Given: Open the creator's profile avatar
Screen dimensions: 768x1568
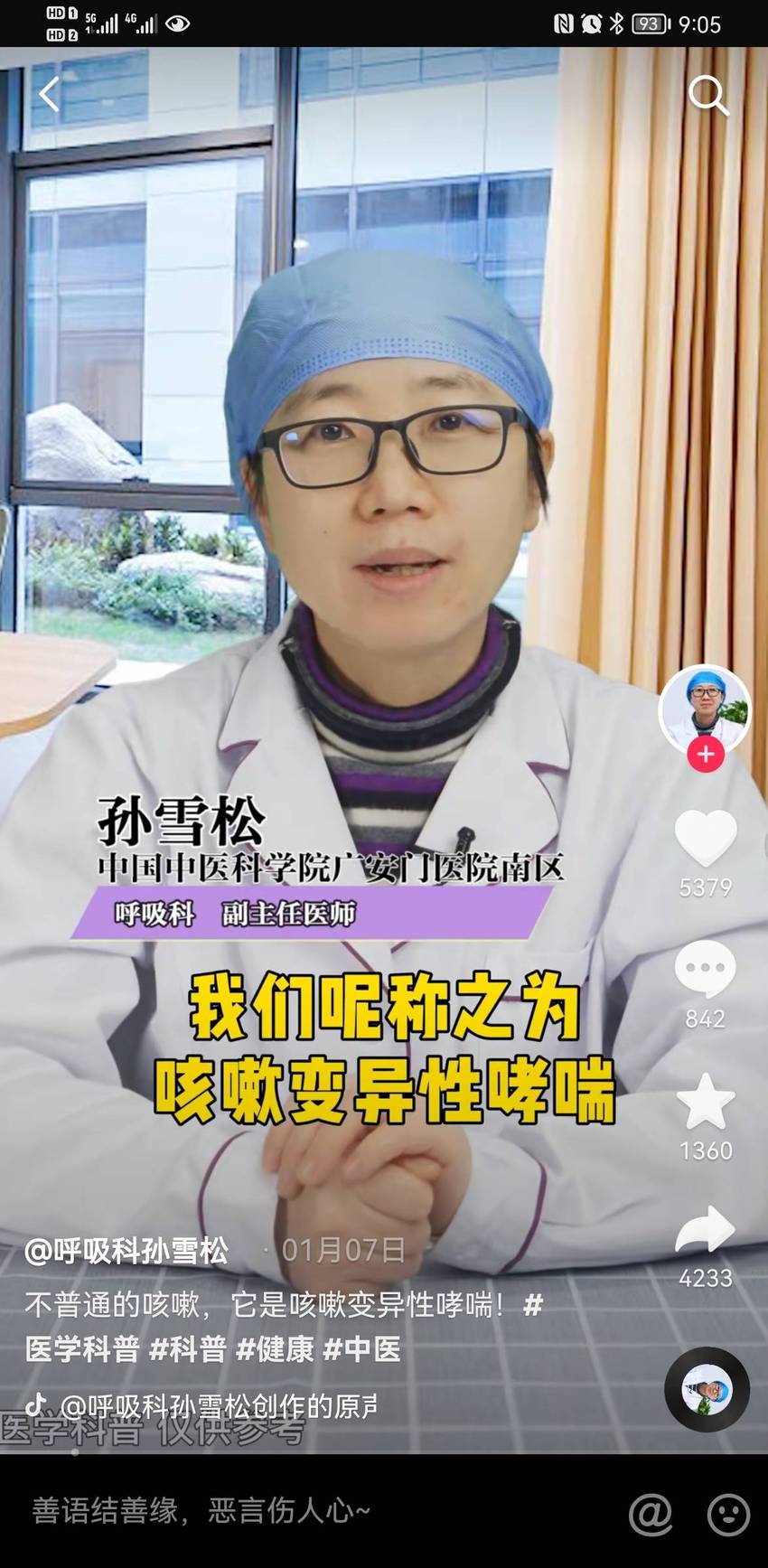Looking at the screenshot, I should pyautogui.click(x=705, y=709).
